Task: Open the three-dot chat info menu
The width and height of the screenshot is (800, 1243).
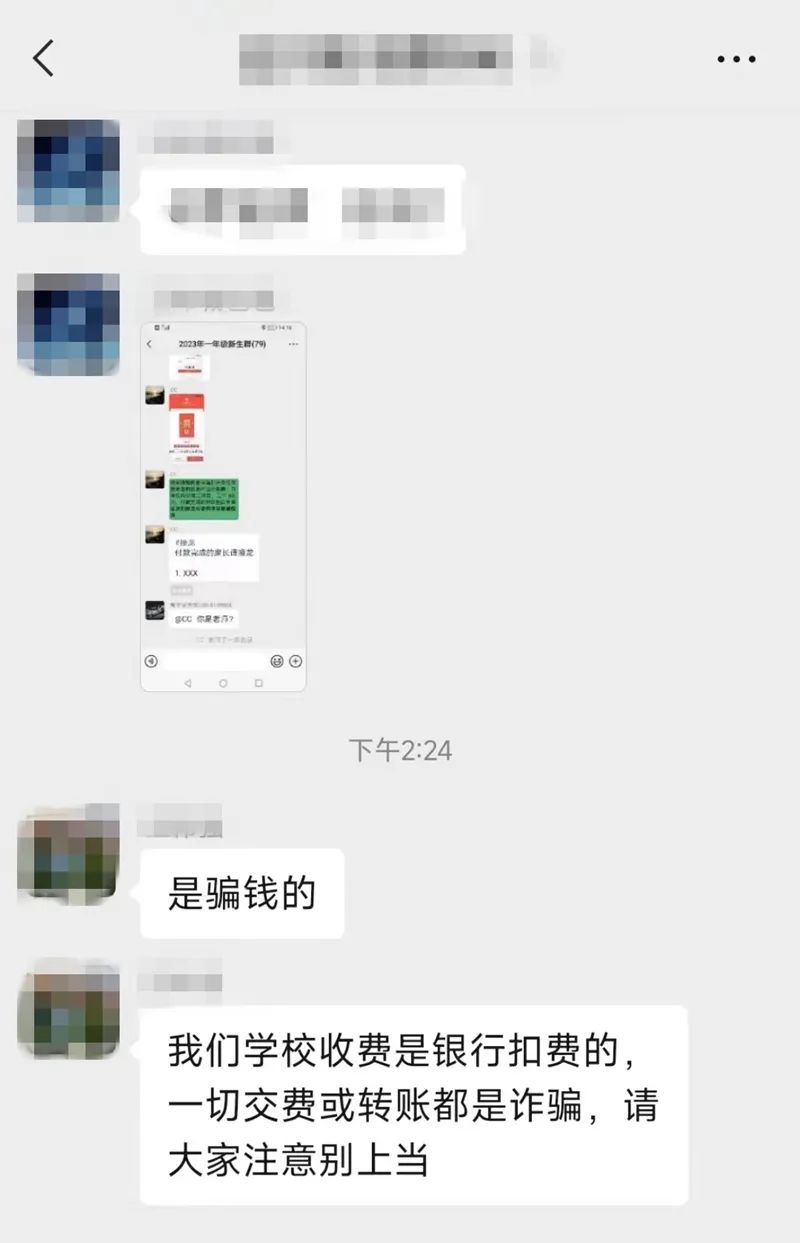Action: click(x=736, y=59)
